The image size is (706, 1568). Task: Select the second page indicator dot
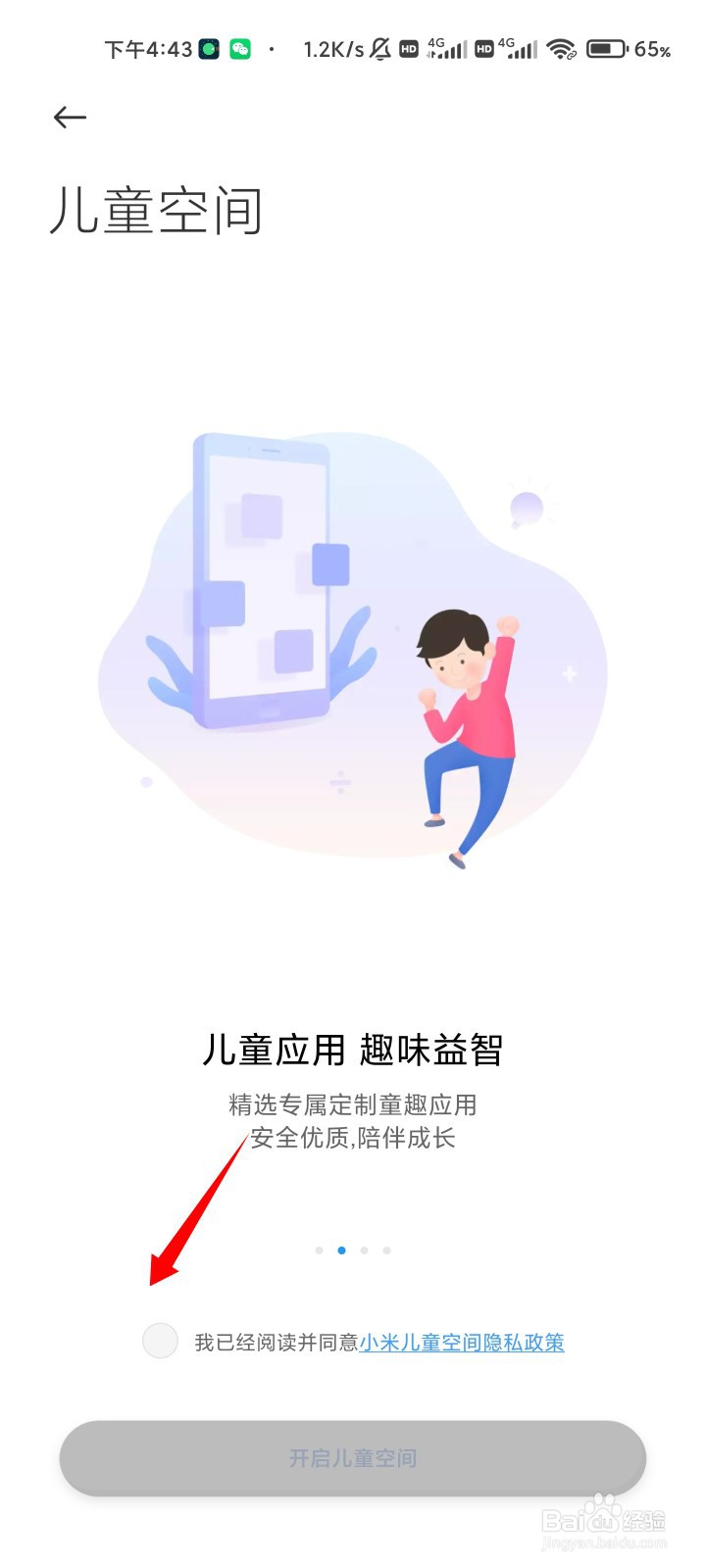pyautogui.click(x=342, y=1249)
